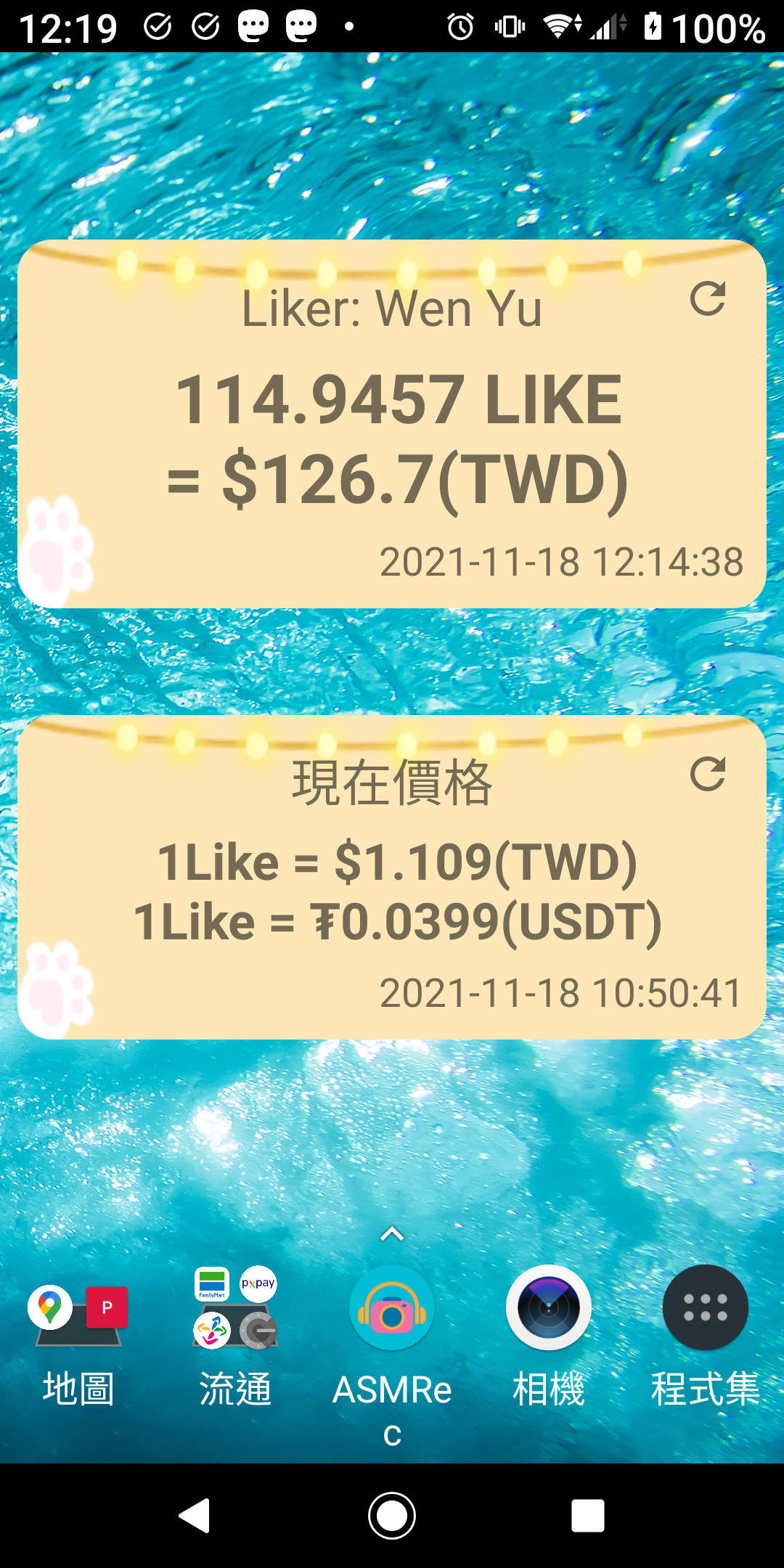Go back using the navigation bar

click(195, 1516)
